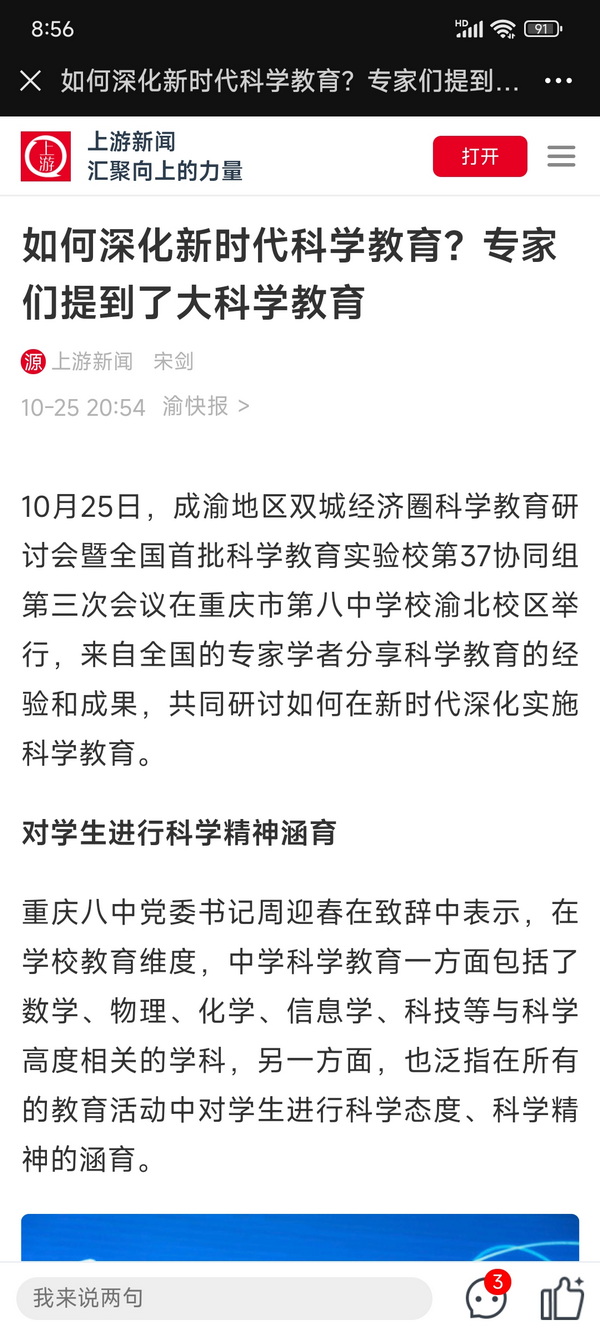This screenshot has height=1333, width=600.
Task: Close the article webview with X
Action: [x=31, y=81]
